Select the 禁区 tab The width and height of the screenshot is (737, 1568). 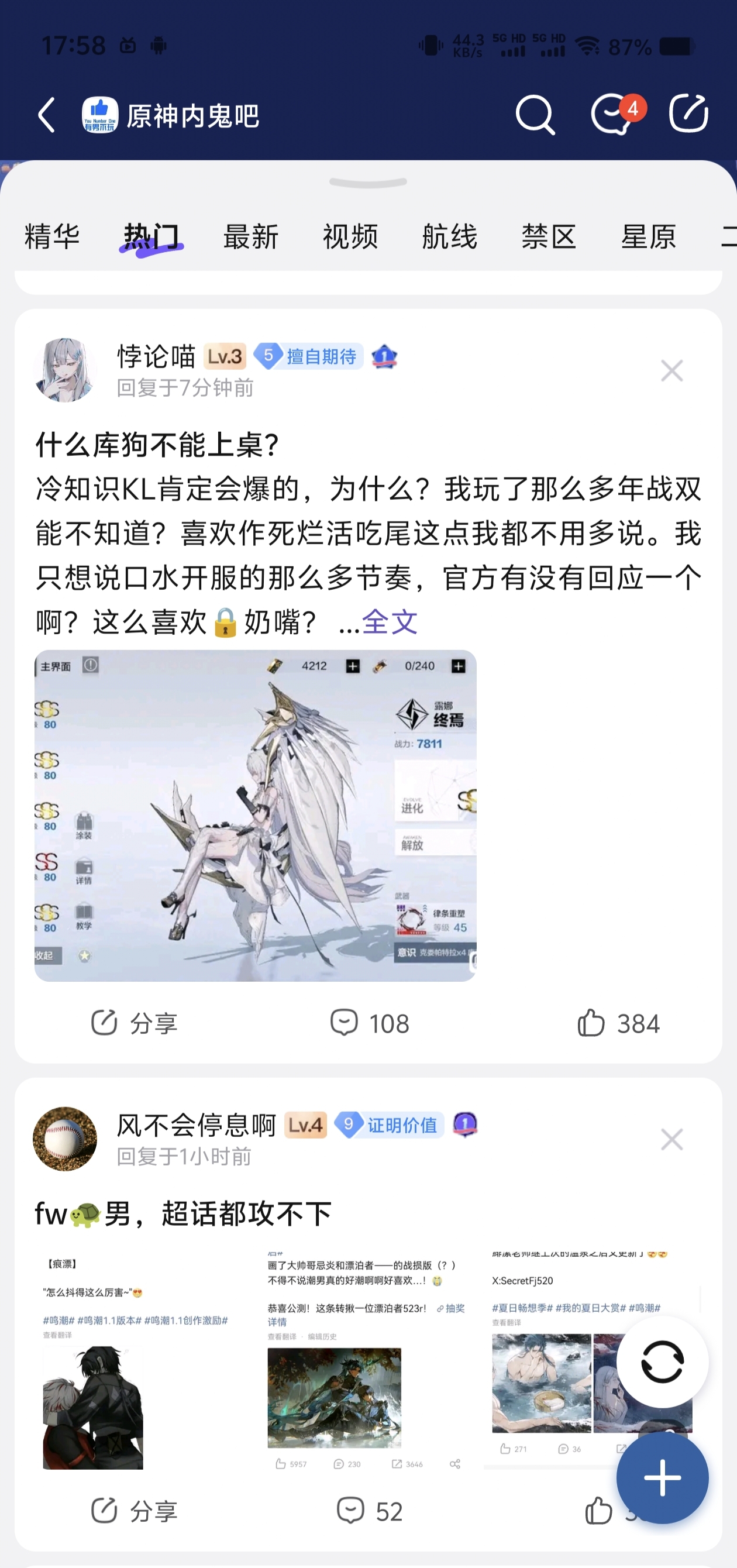(x=548, y=236)
